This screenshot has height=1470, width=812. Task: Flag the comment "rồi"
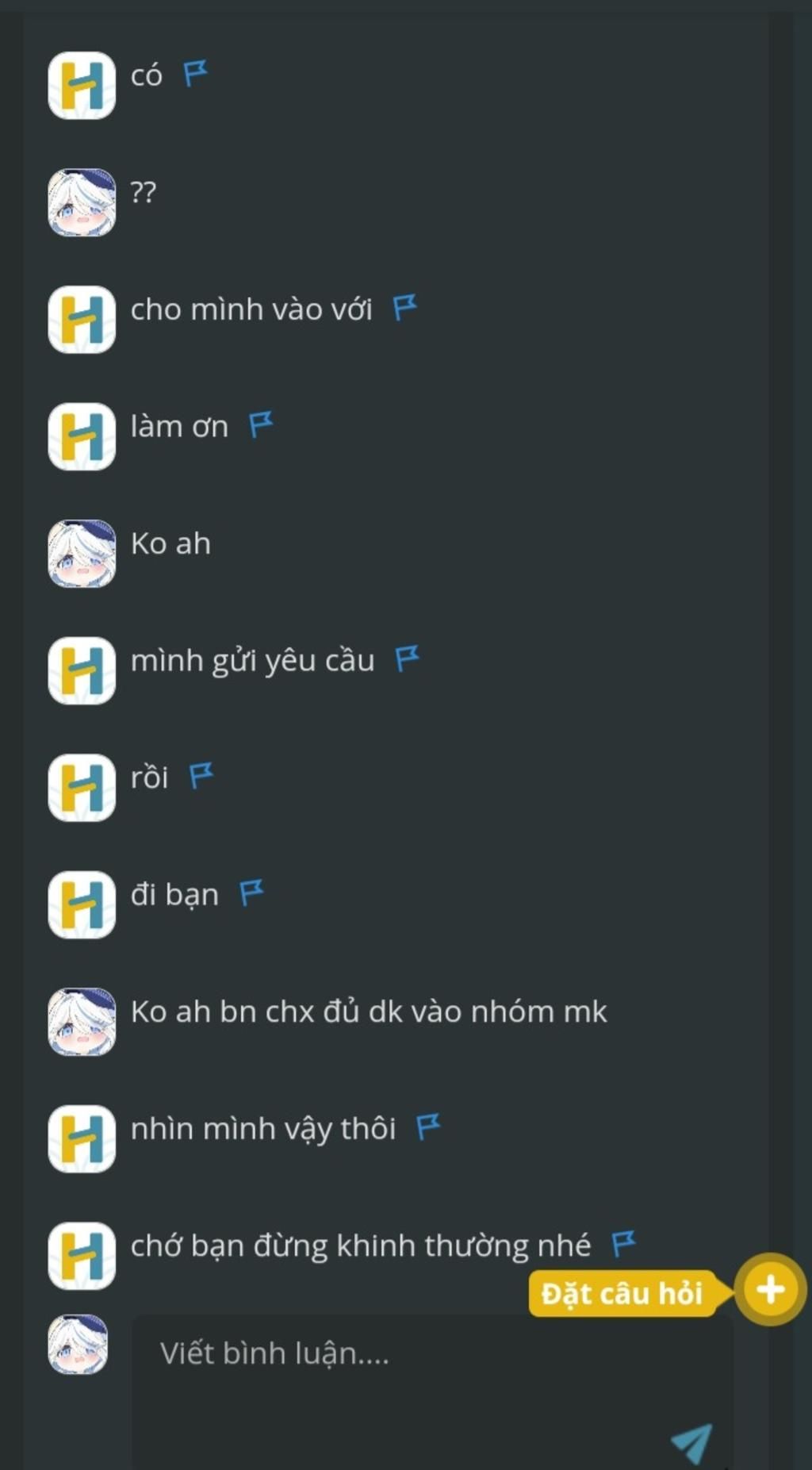point(201,776)
